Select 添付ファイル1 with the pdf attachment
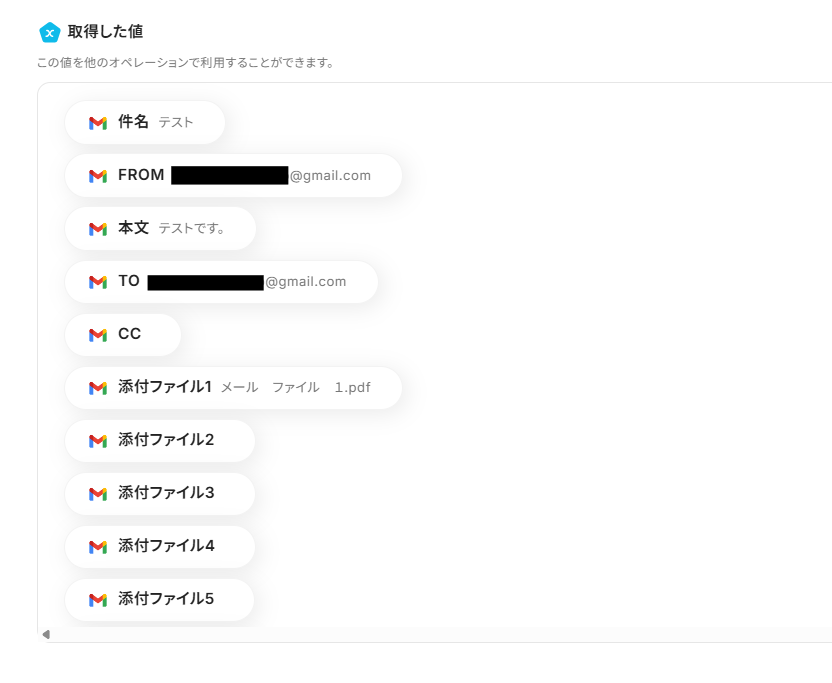 (x=232, y=387)
